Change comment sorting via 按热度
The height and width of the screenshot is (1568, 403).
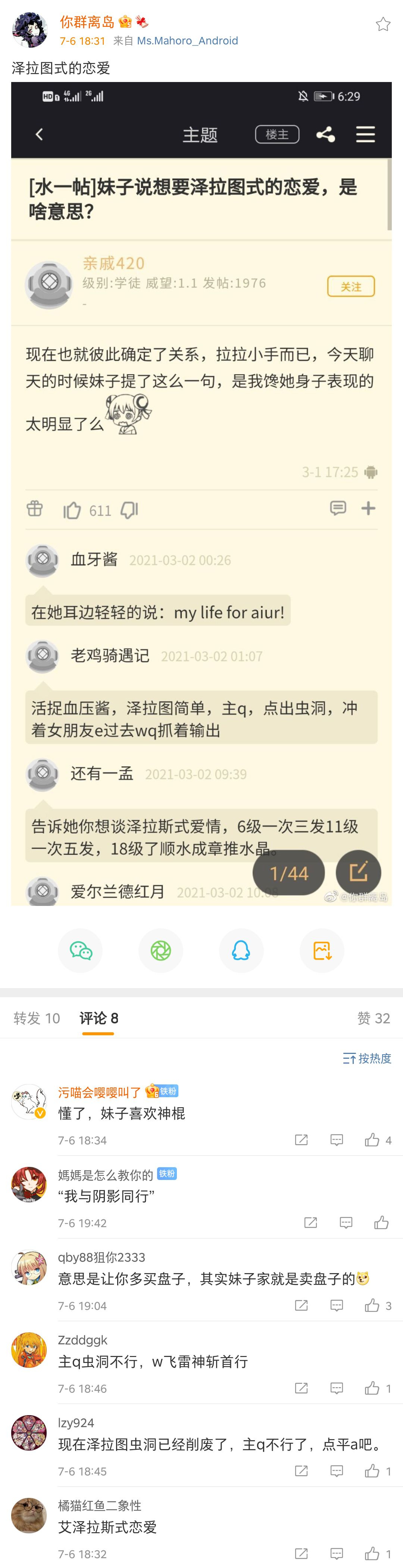point(367,1058)
